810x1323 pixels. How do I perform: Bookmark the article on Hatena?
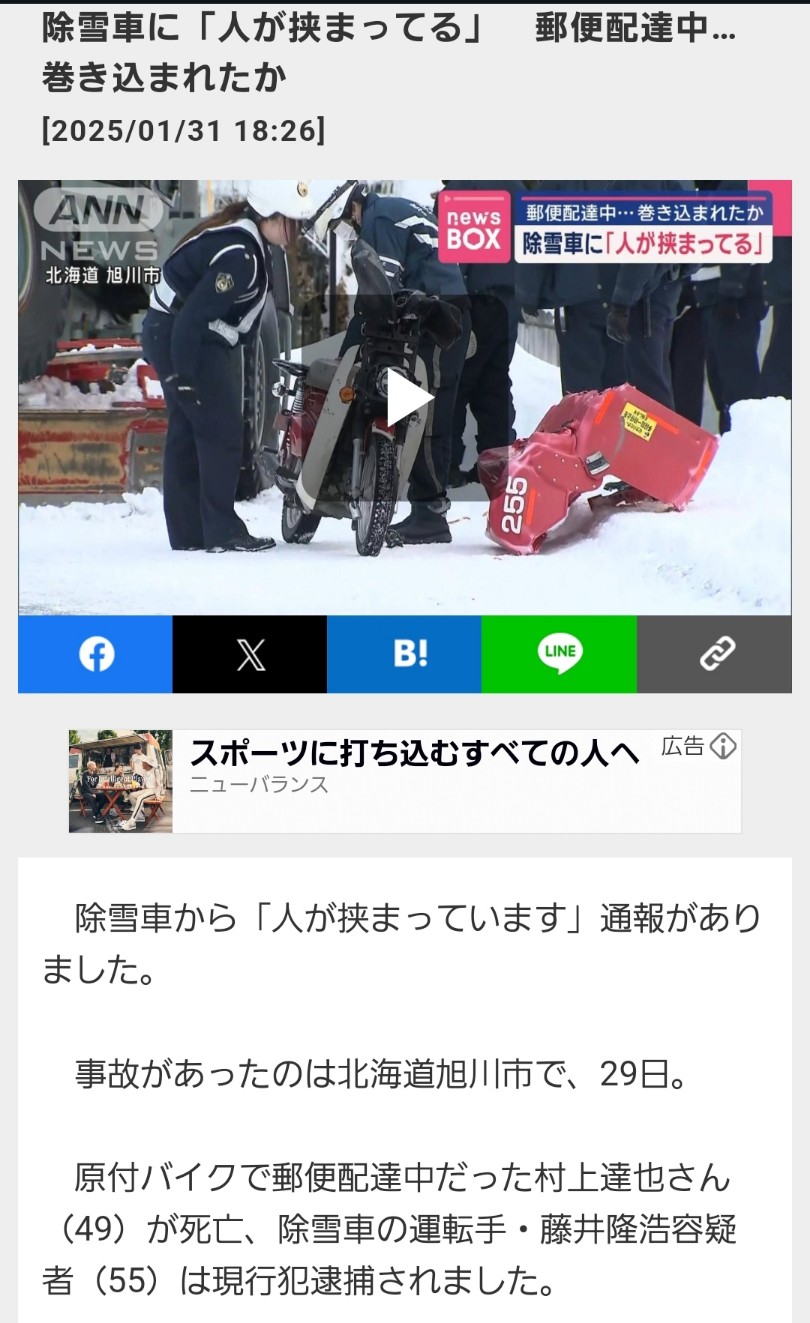(x=405, y=654)
